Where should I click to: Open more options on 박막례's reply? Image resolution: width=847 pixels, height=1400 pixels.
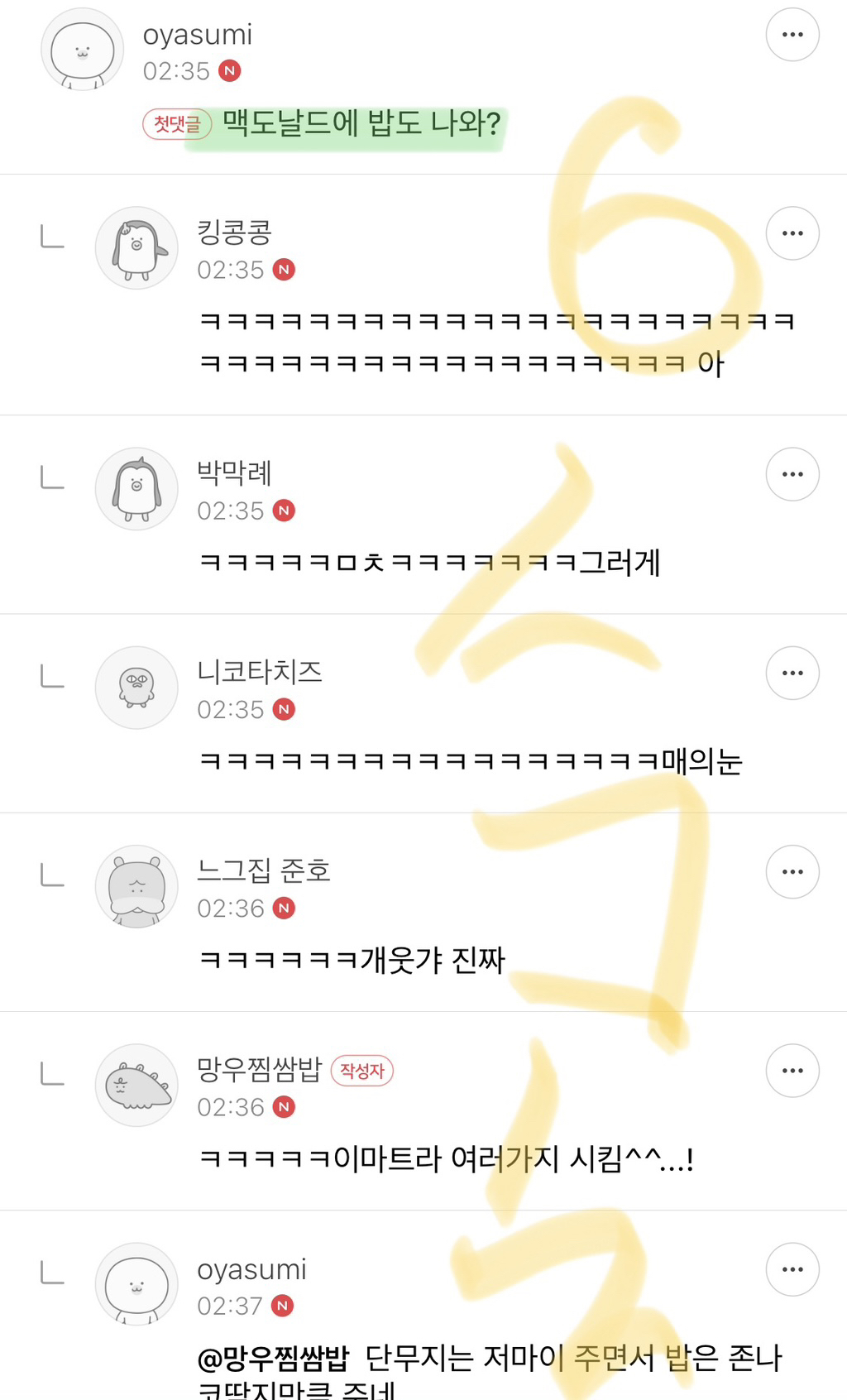click(x=792, y=474)
